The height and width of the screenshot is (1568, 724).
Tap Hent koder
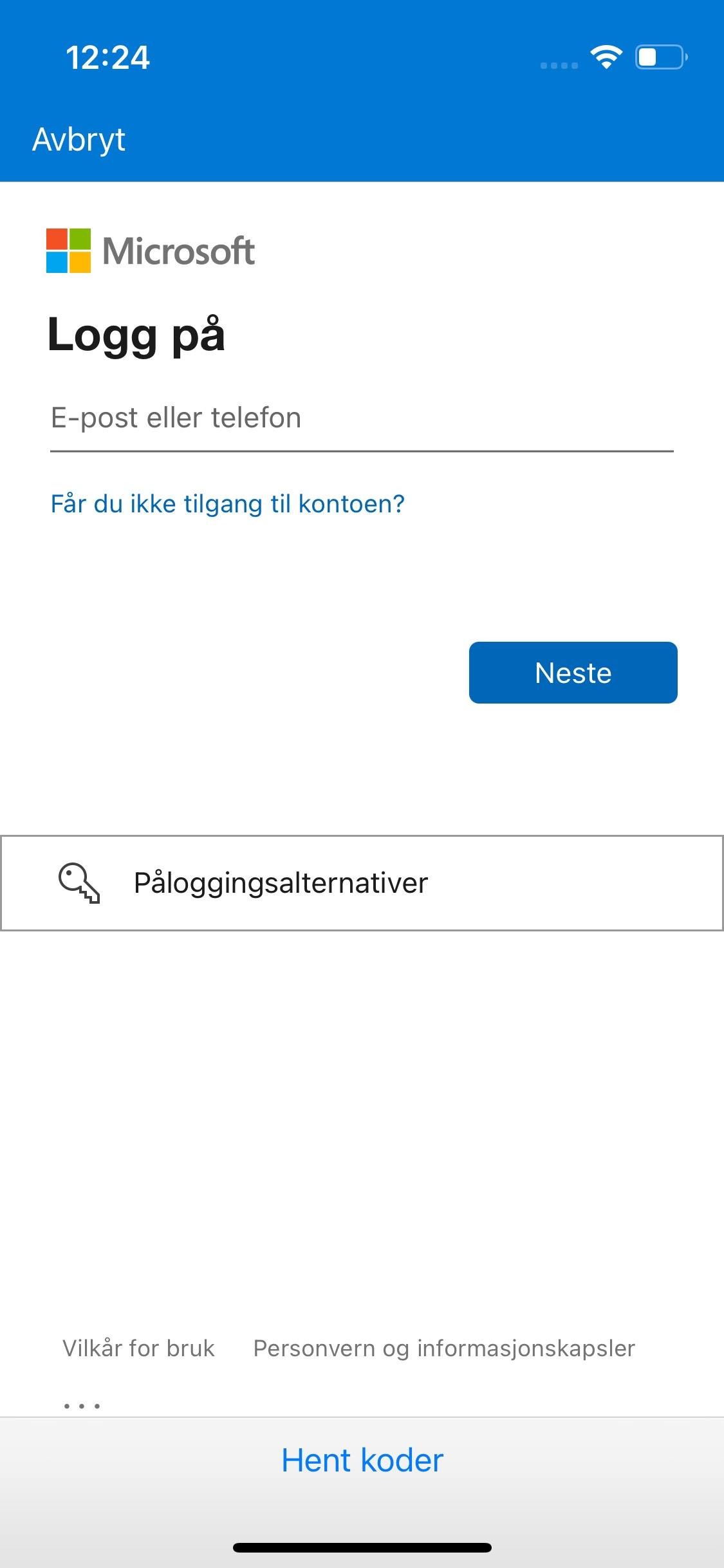tap(362, 1460)
